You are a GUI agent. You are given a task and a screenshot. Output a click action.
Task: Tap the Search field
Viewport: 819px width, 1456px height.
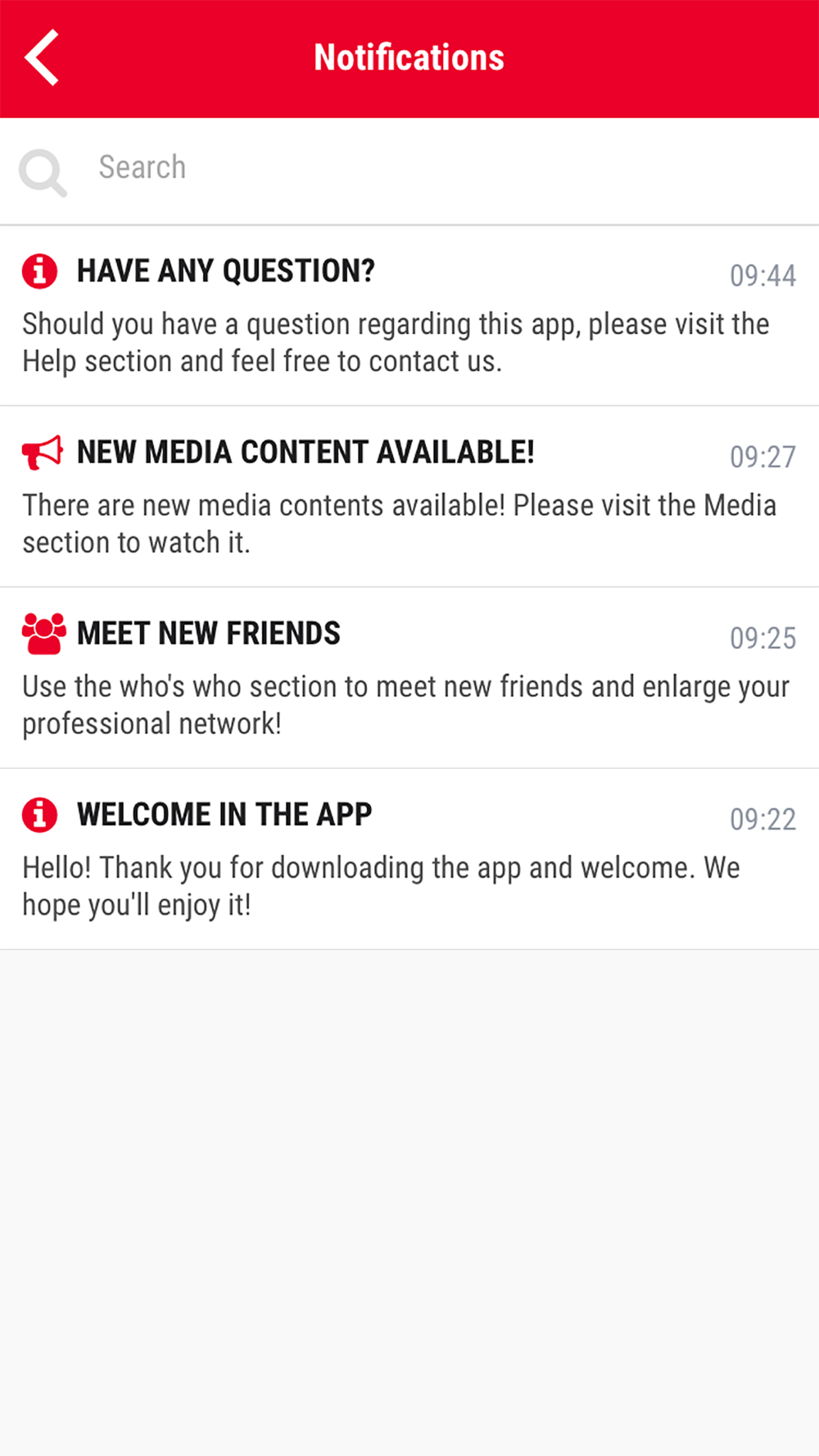[409, 170]
